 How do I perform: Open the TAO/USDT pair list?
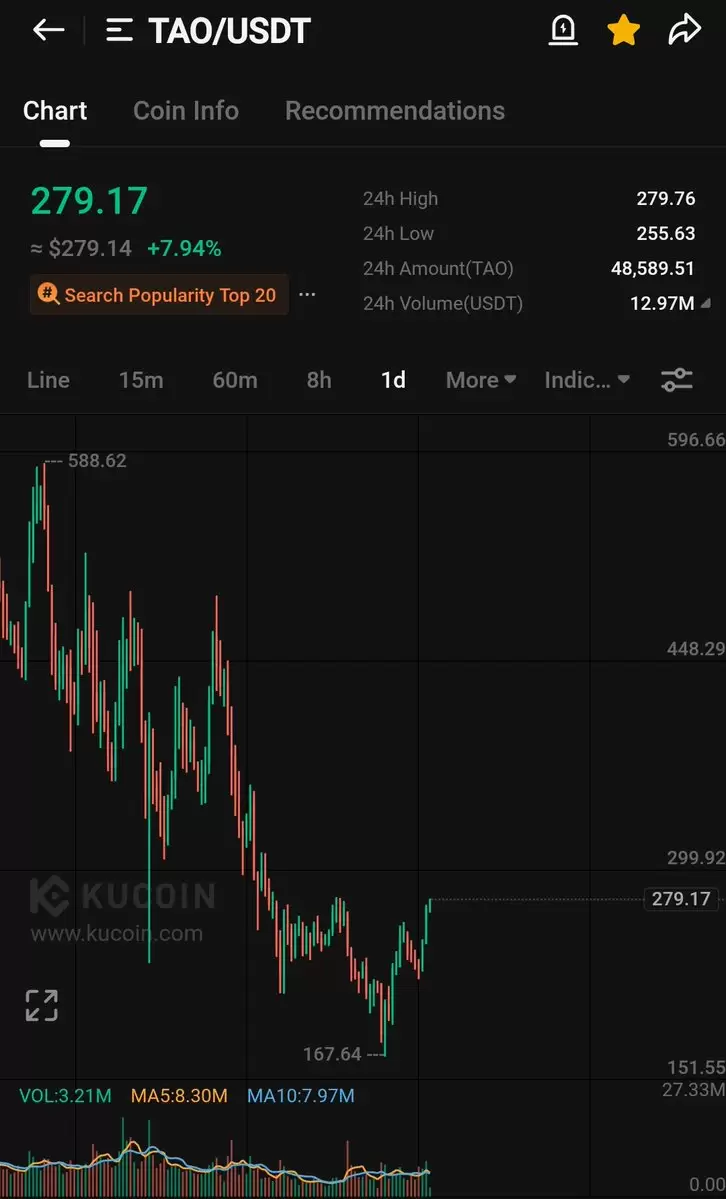point(120,32)
